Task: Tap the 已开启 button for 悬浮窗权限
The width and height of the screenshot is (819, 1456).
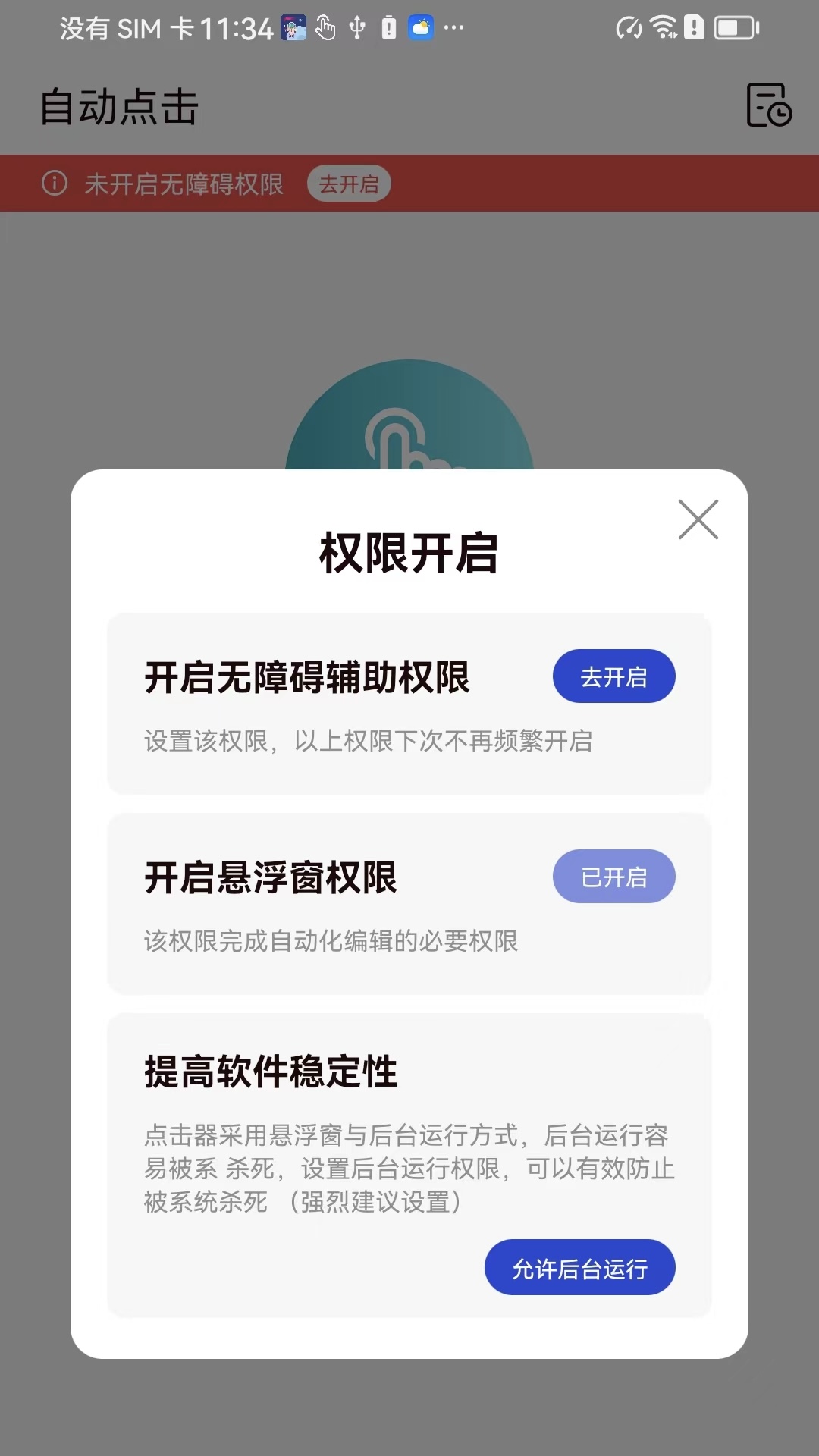Action: coord(613,877)
